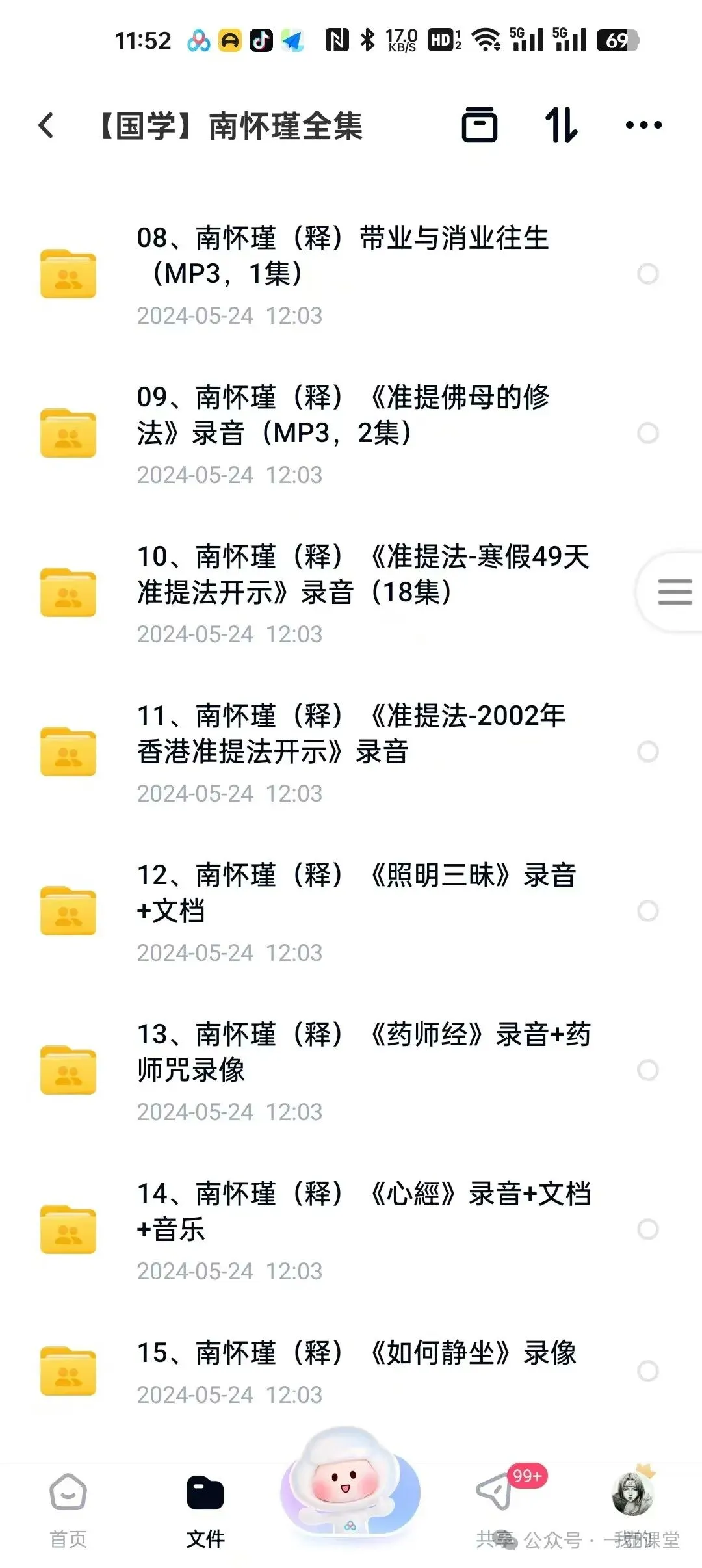Open folder 10 寒假49天准提法开示

pyautogui.click(x=362, y=575)
